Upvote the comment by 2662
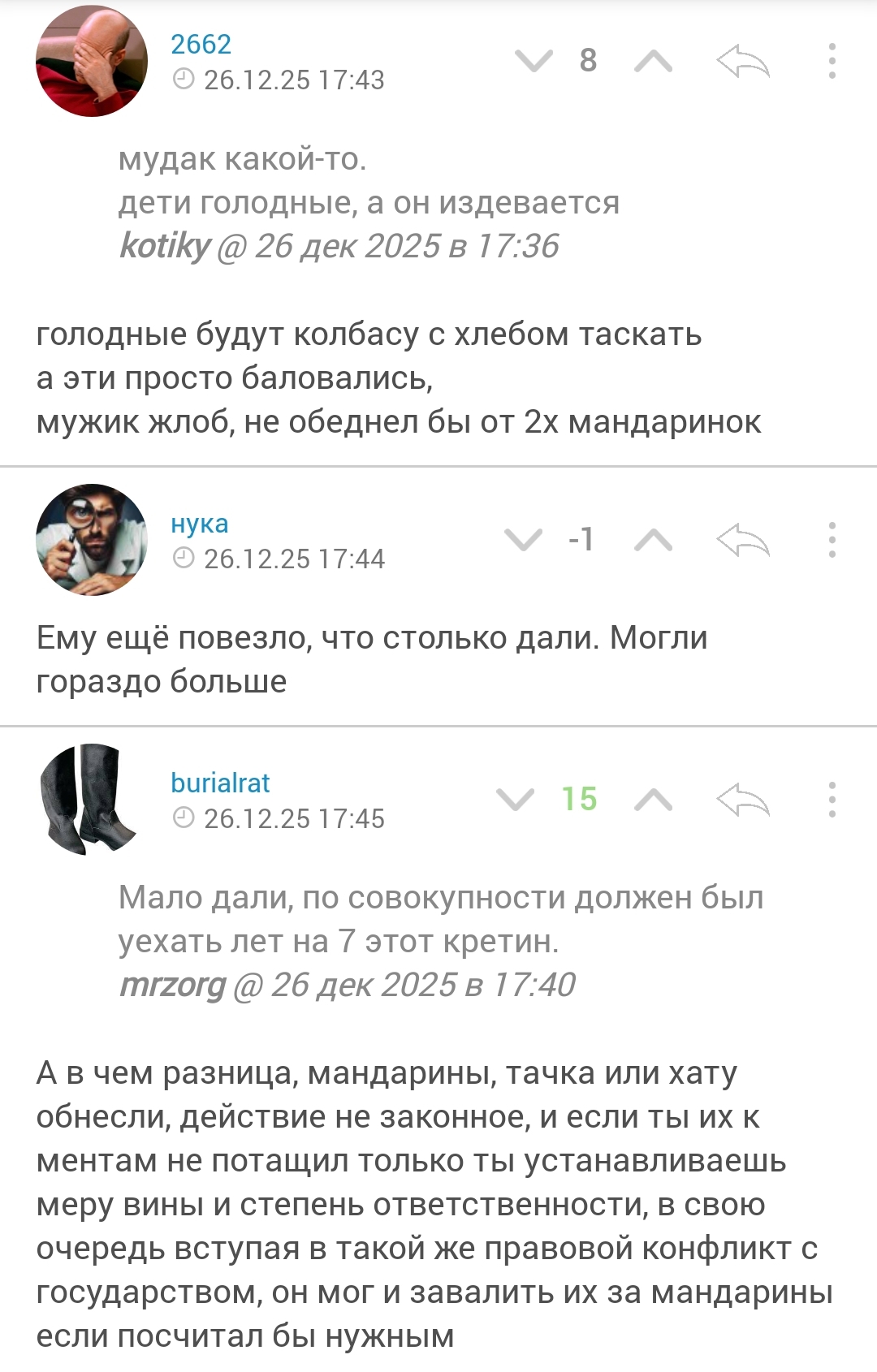This screenshot has height=1372, width=877. point(653,61)
